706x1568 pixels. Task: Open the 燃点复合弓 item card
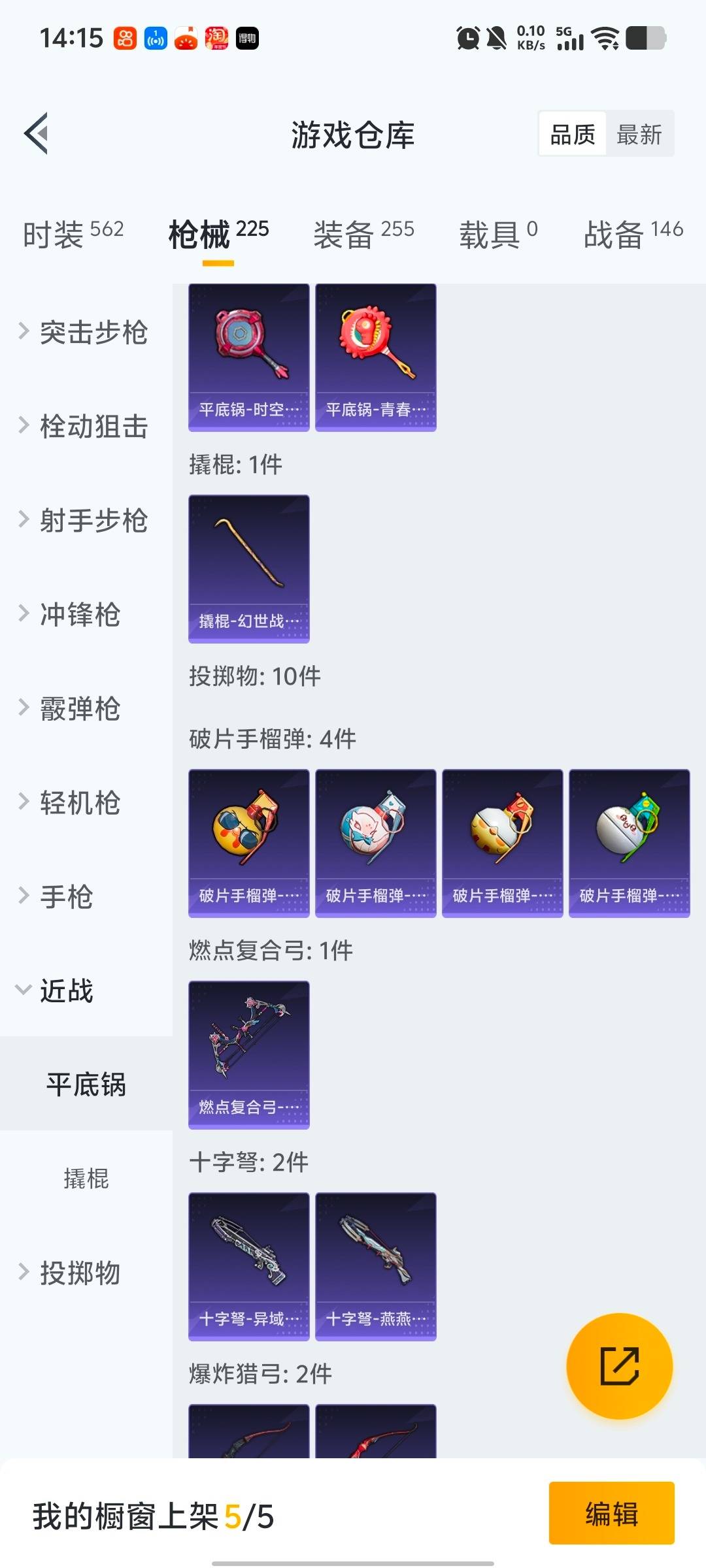pos(248,1054)
